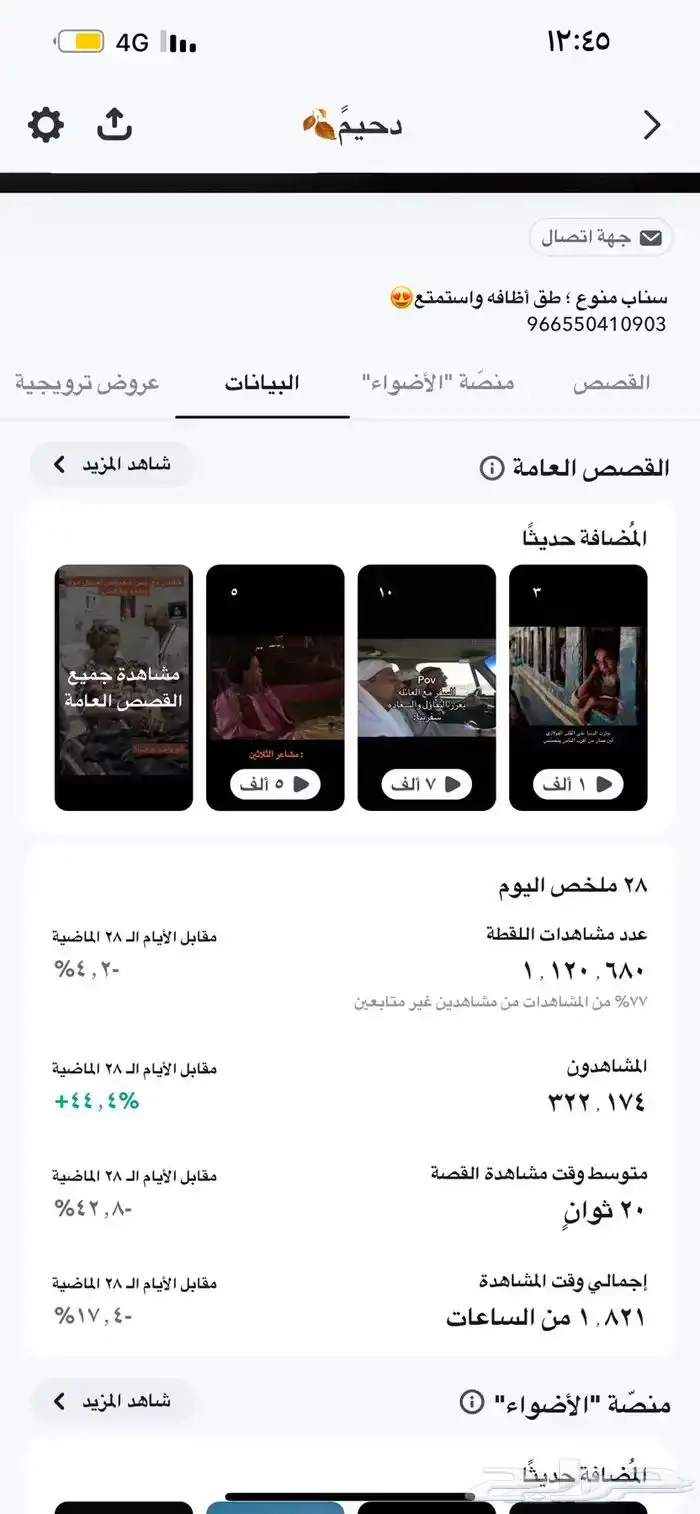
Task: Select the البيانات tab
Action: click(x=261, y=383)
